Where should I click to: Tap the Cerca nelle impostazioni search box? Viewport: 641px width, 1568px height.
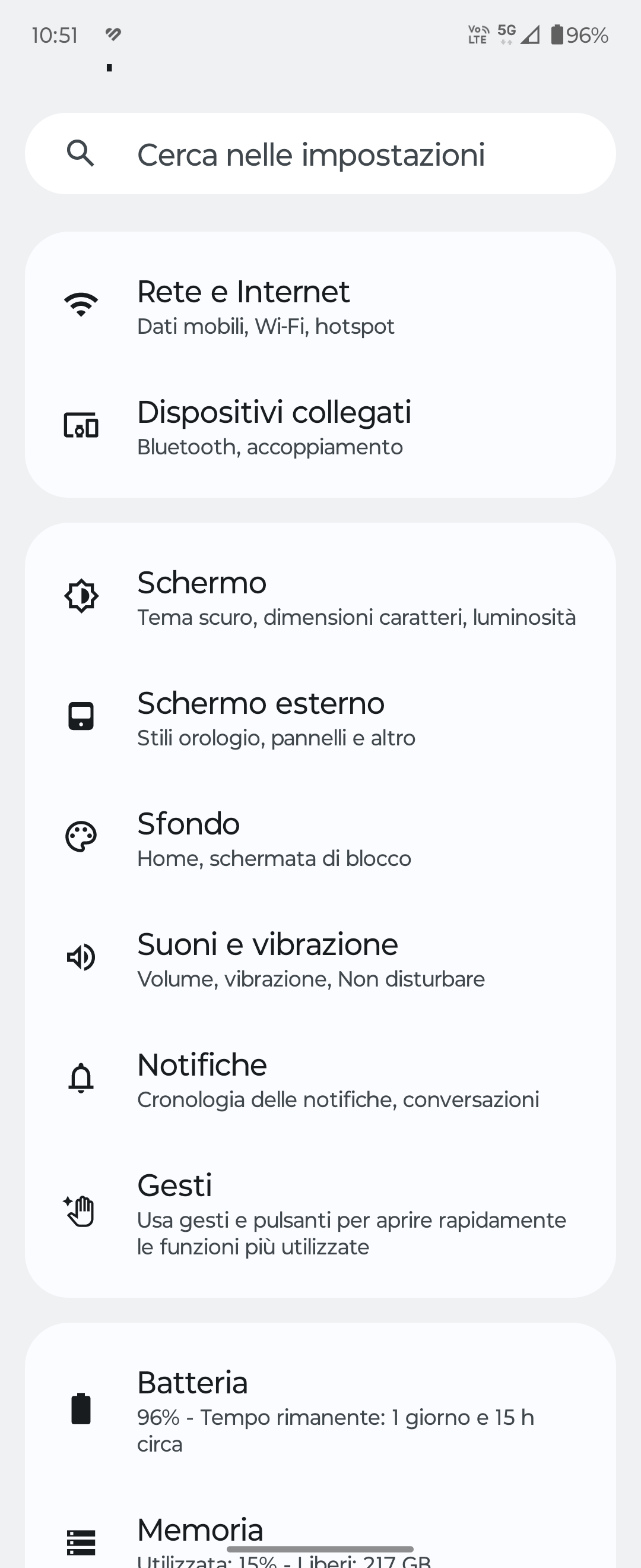(x=320, y=153)
